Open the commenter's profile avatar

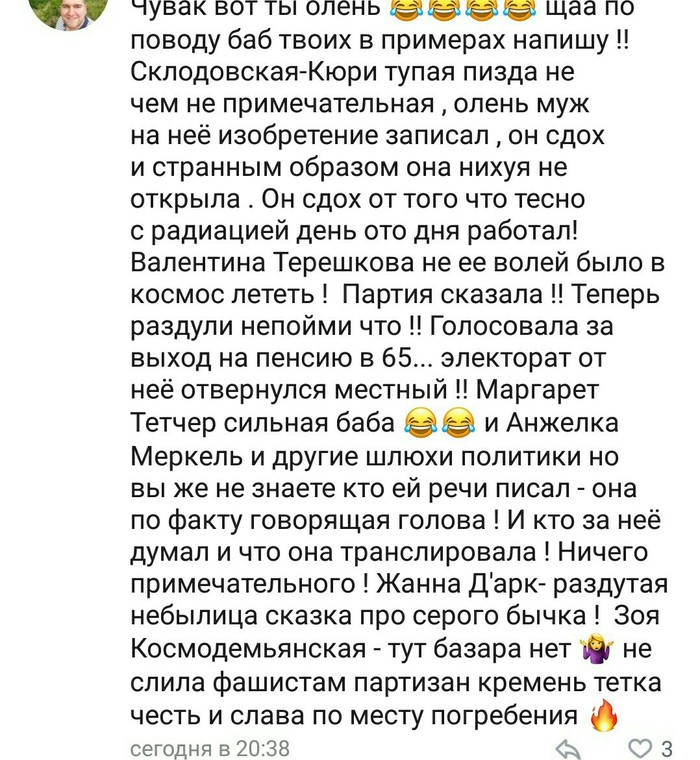click(x=69, y=12)
